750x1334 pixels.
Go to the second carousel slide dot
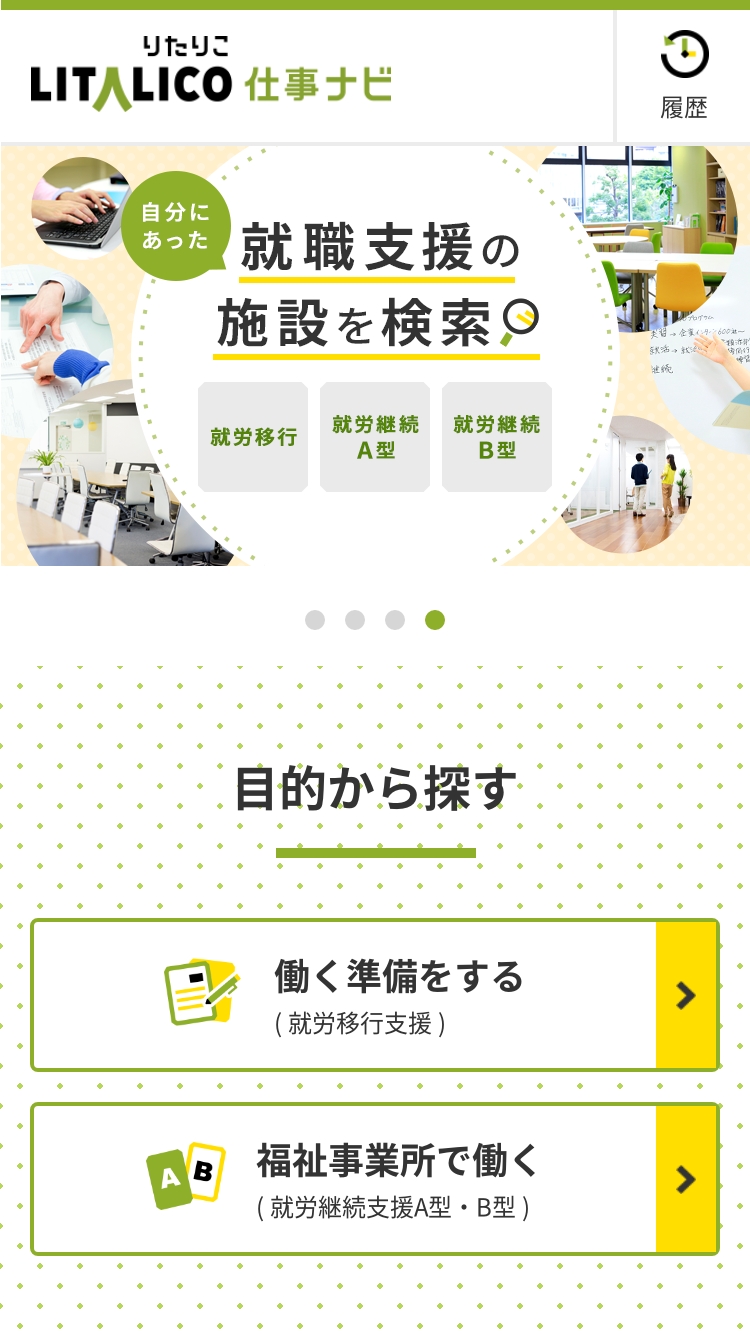(x=355, y=620)
